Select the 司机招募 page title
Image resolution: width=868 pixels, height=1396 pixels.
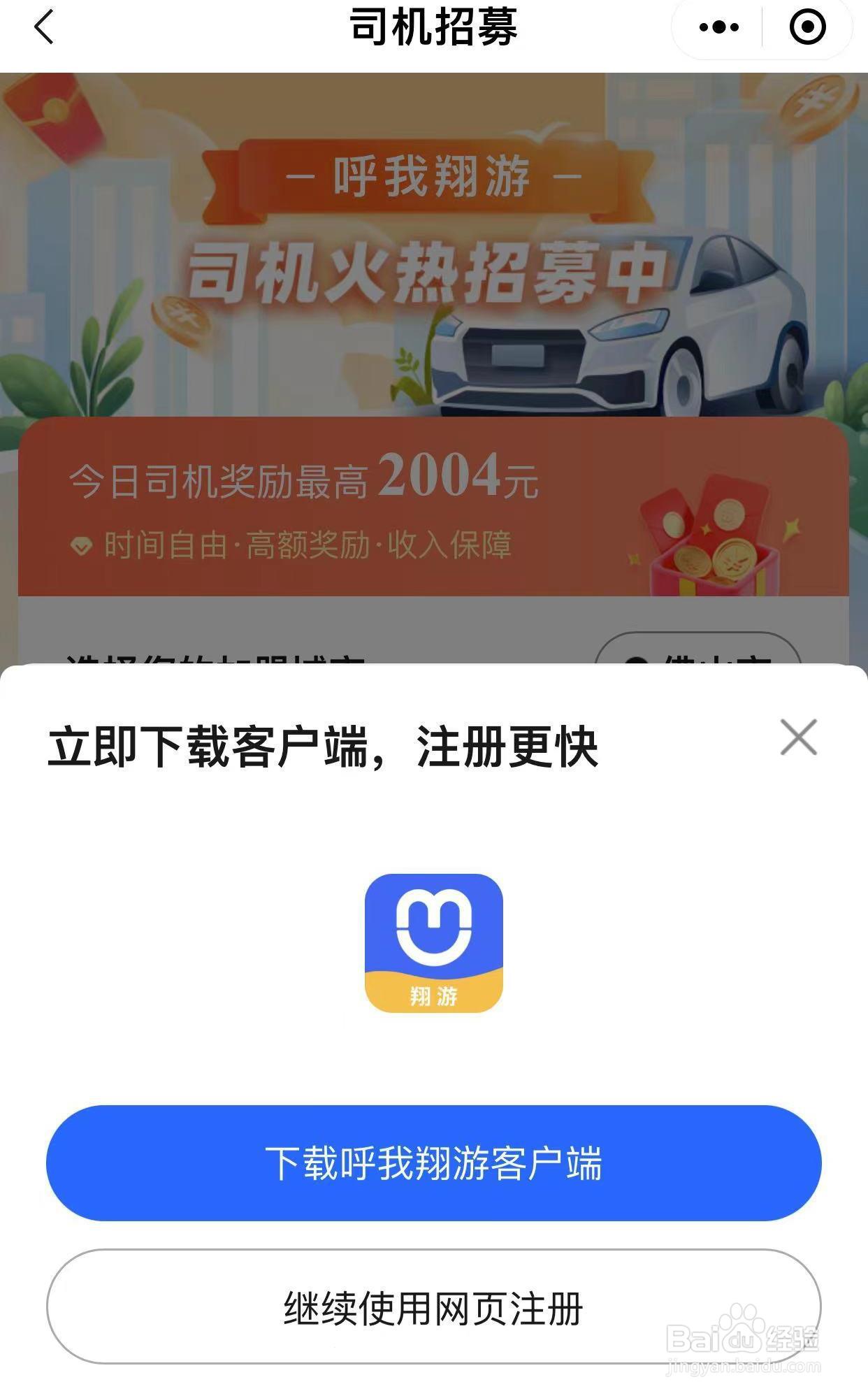[433, 28]
